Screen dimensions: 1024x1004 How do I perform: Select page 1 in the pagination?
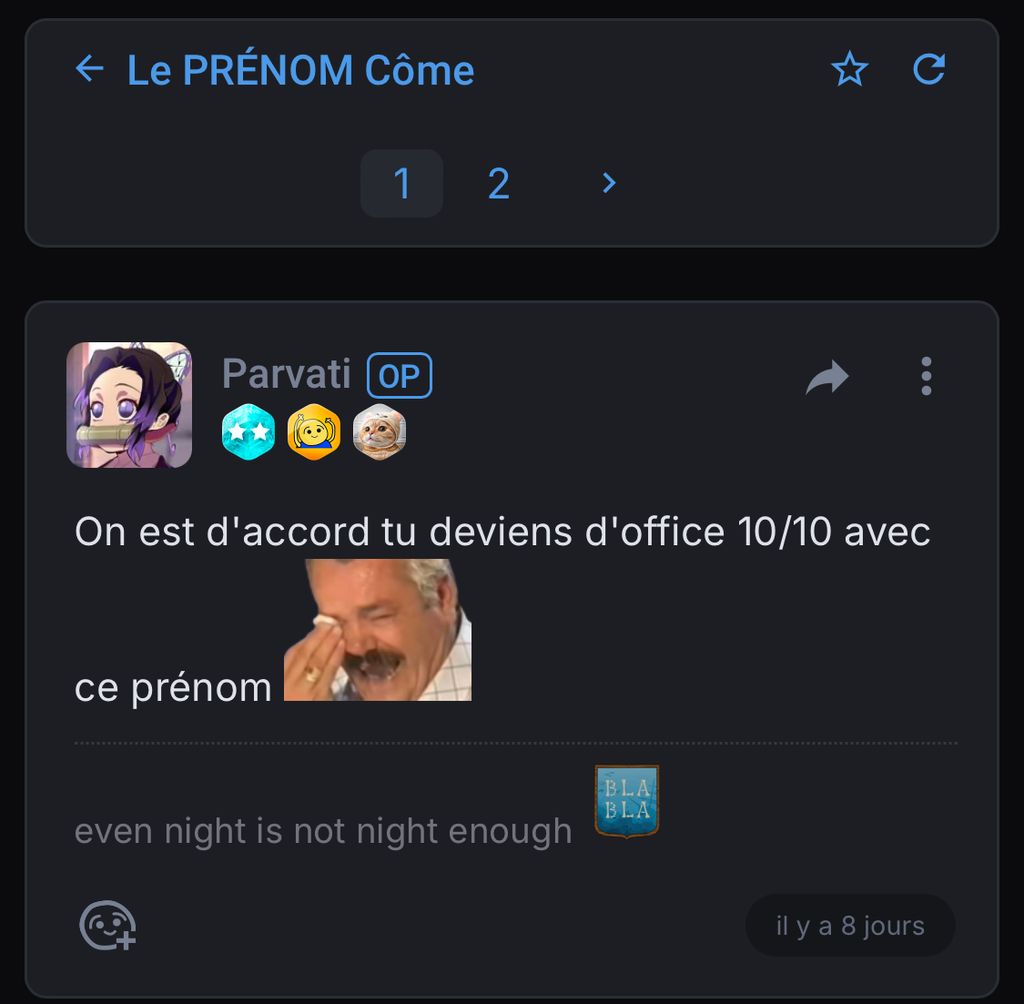click(402, 184)
